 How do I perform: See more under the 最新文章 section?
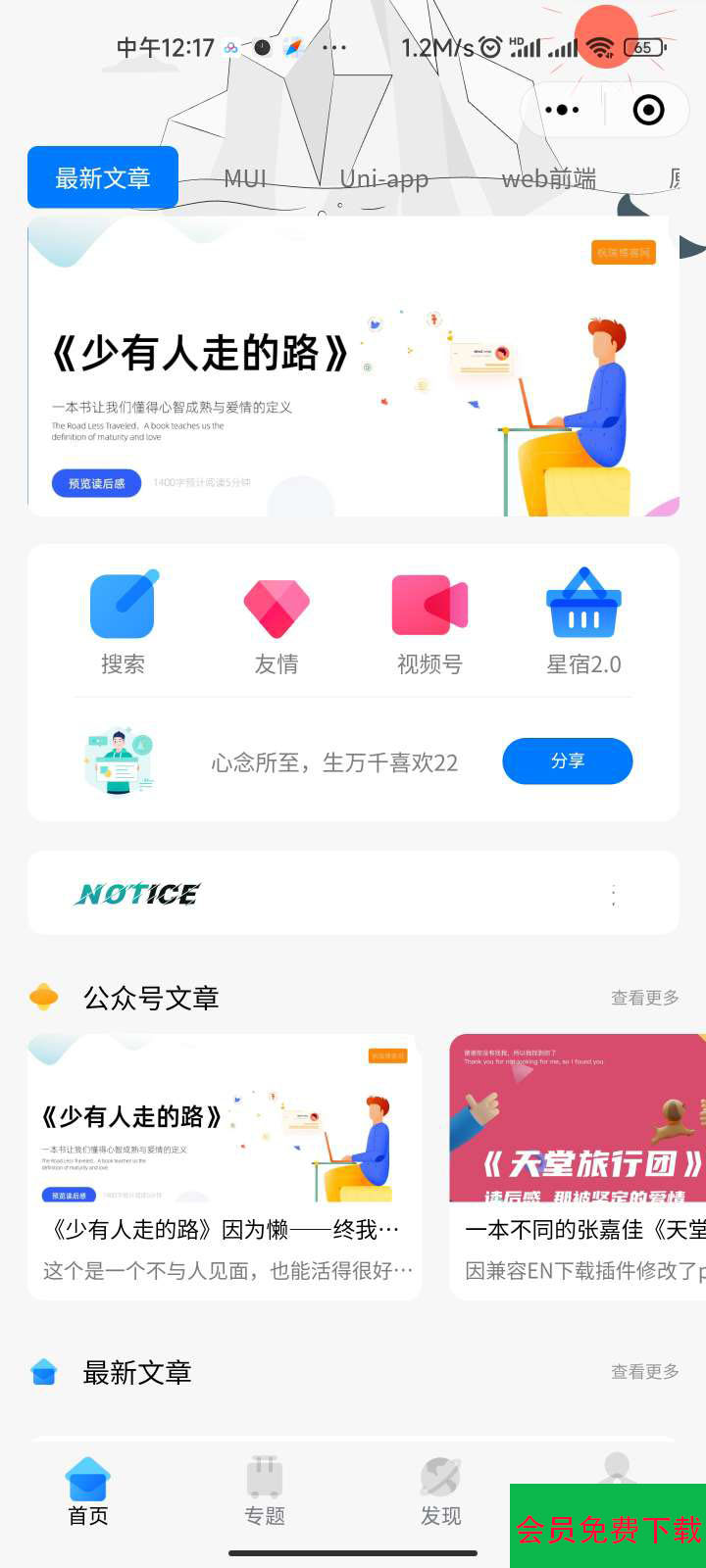click(x=644, y=1372)
